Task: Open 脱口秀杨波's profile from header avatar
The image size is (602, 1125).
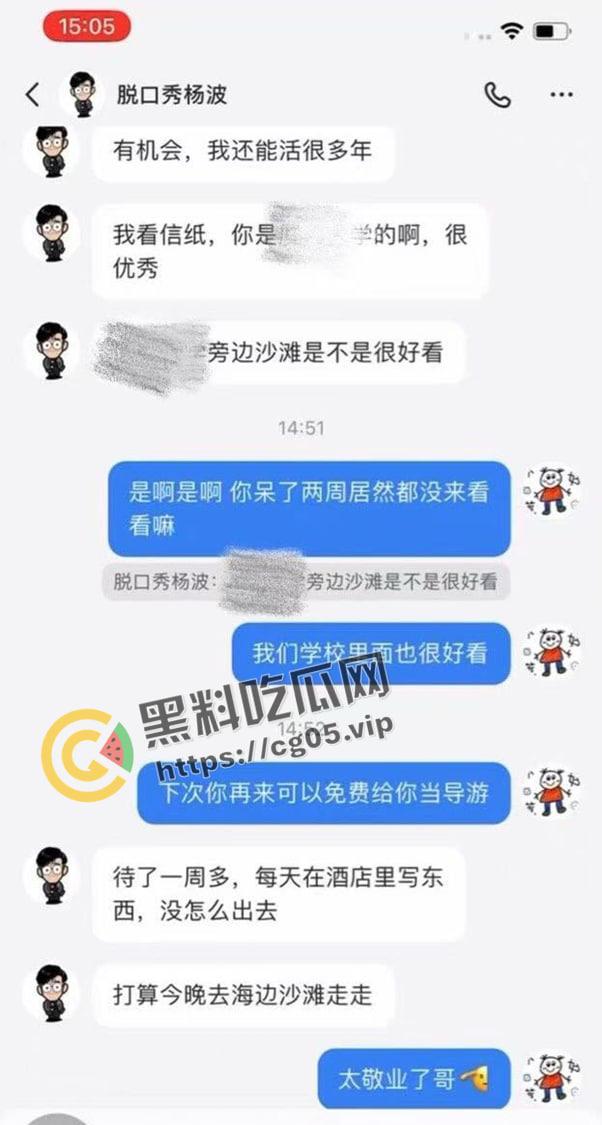Action: [83, 95]
